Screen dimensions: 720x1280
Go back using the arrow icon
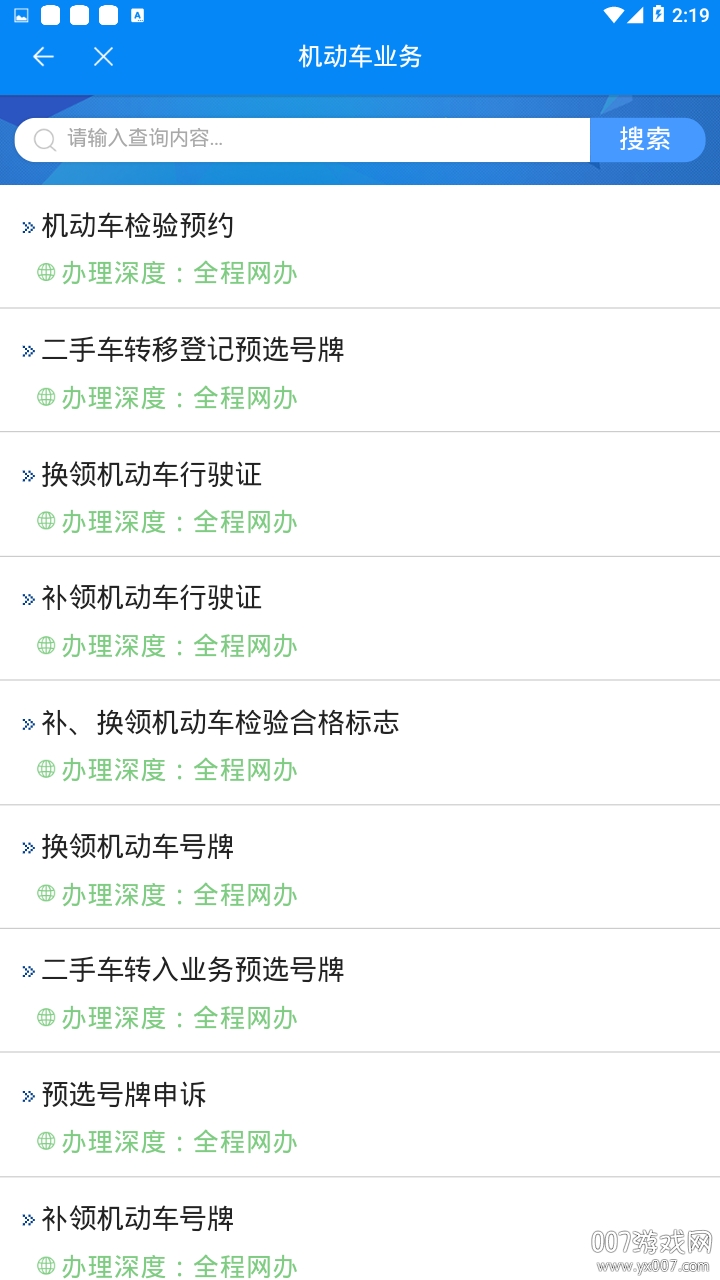point(43,57)
